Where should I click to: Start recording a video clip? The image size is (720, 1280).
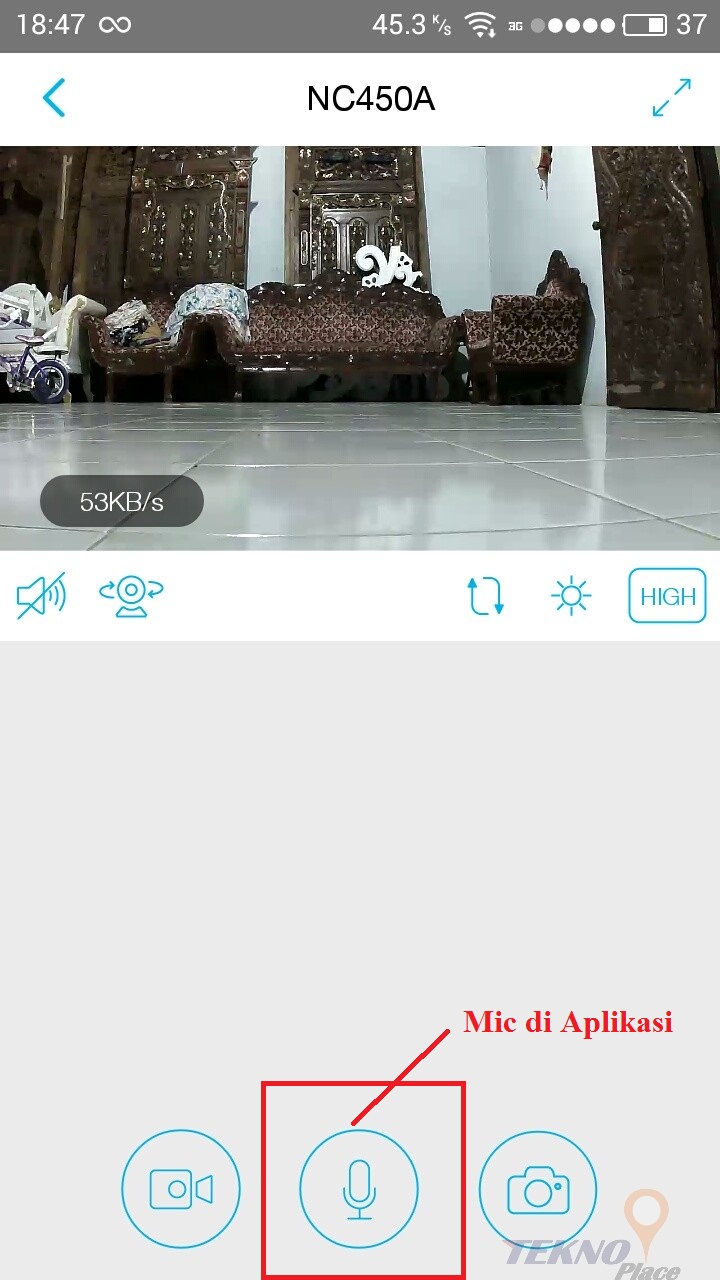click(181, 1189)
